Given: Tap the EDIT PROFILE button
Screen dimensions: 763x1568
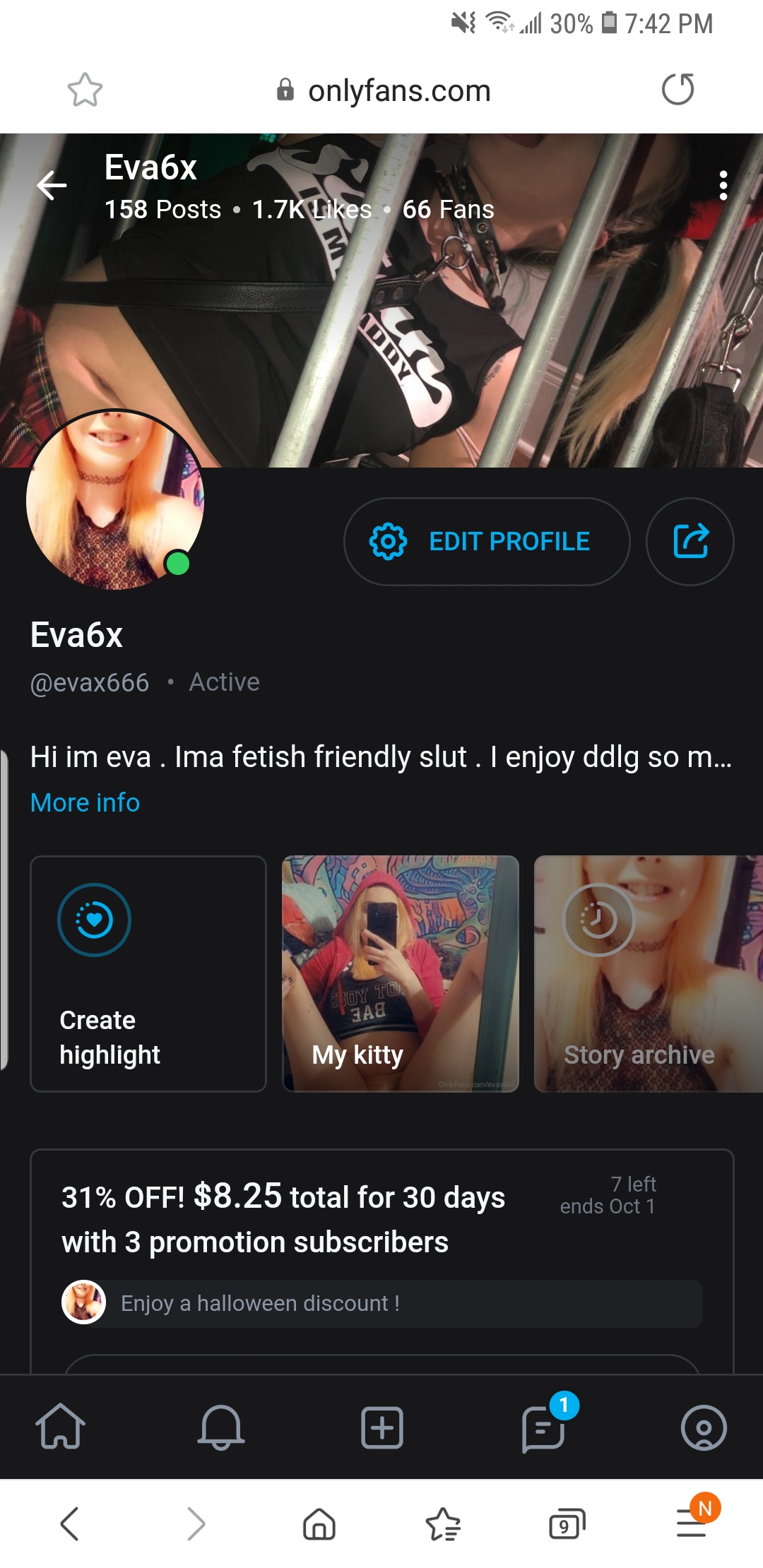Looking at the screenshot, I should pos(487,542).
